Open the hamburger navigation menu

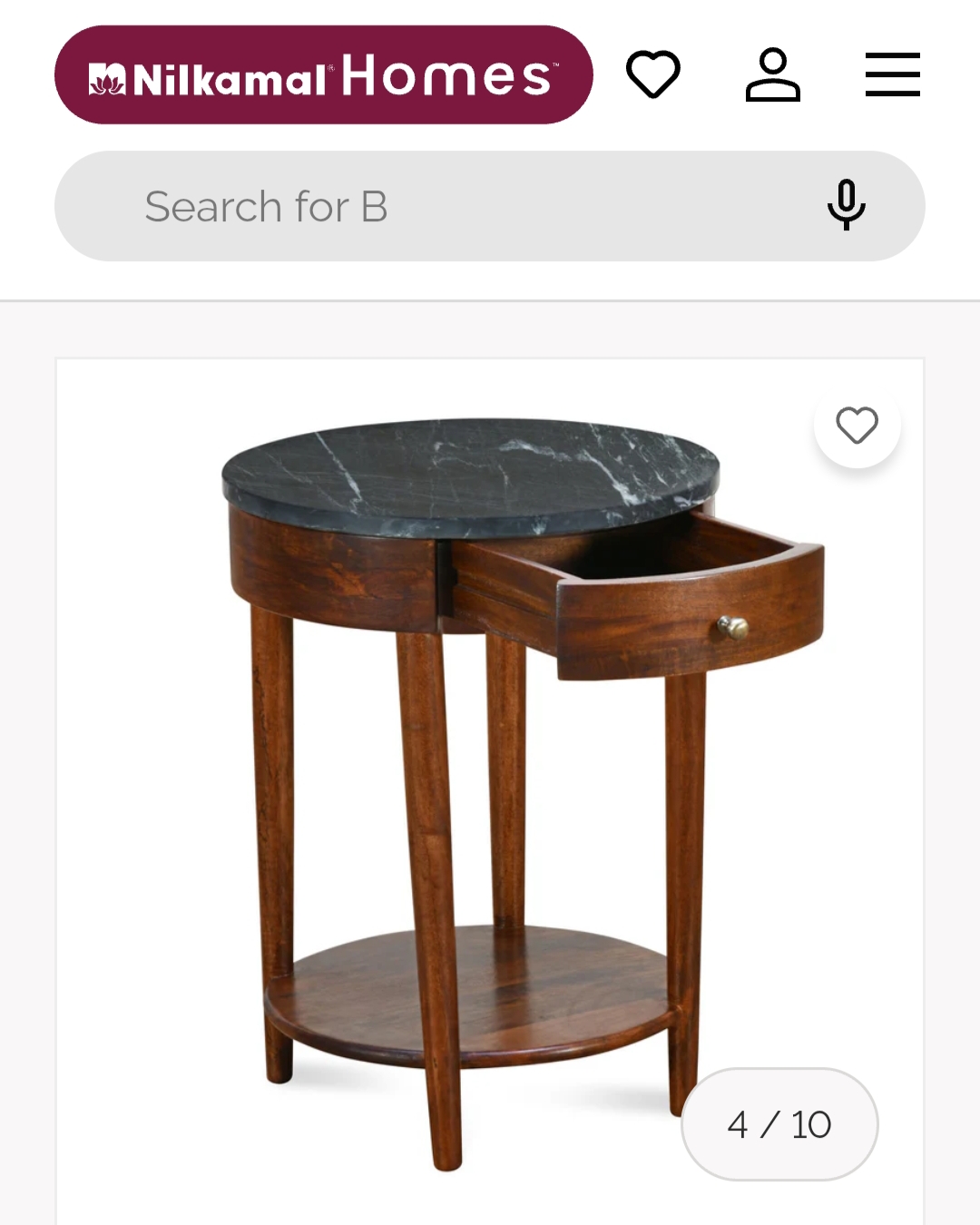(x=892, y=74)
